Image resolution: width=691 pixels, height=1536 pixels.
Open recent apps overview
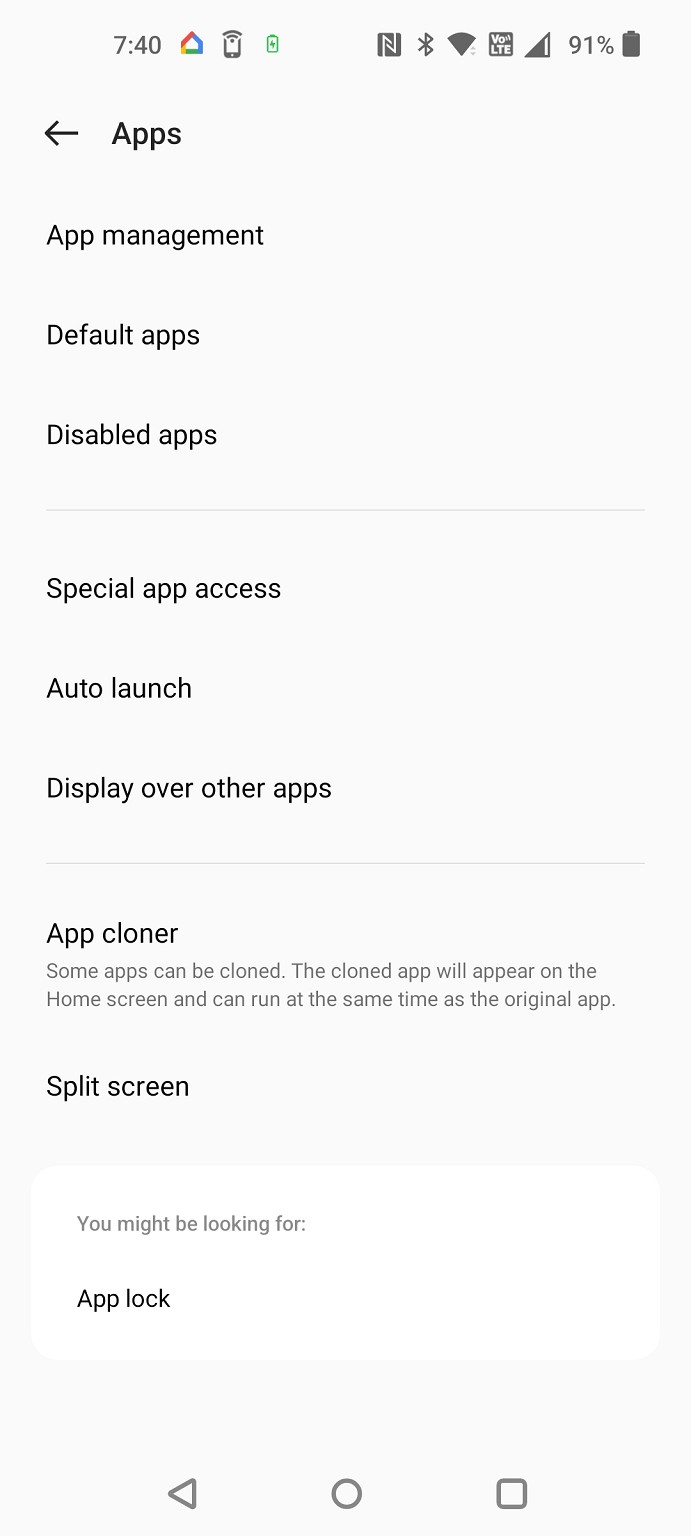511,1493
